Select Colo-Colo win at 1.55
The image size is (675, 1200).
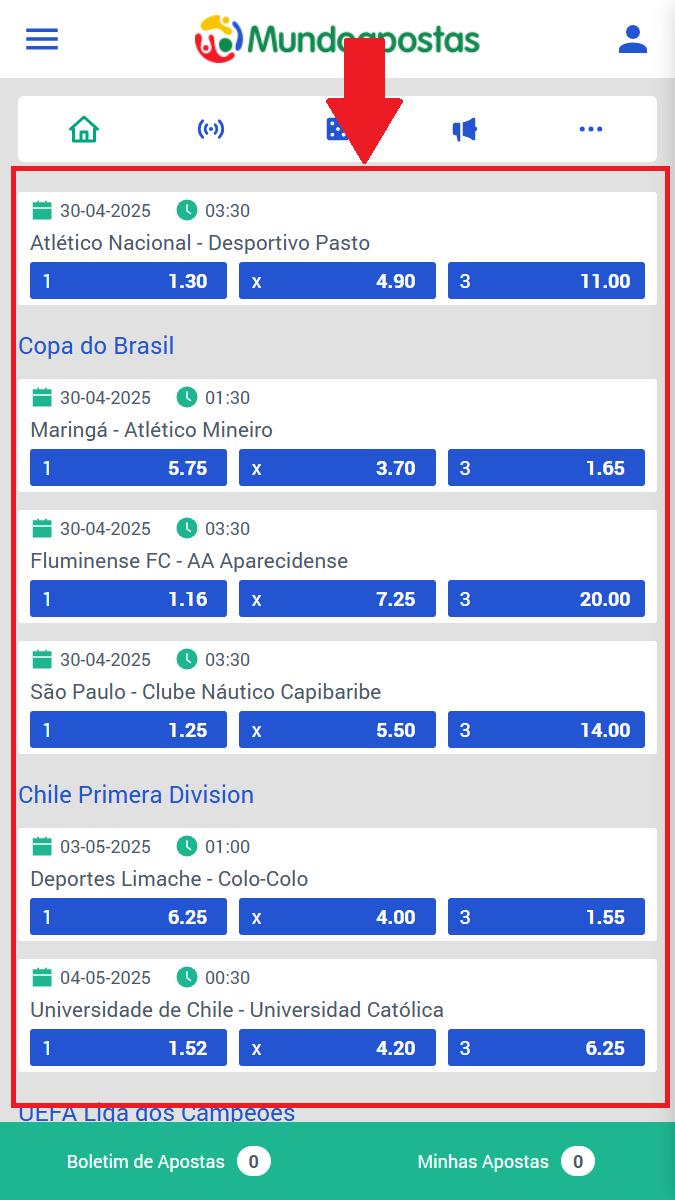coord(546,917)
